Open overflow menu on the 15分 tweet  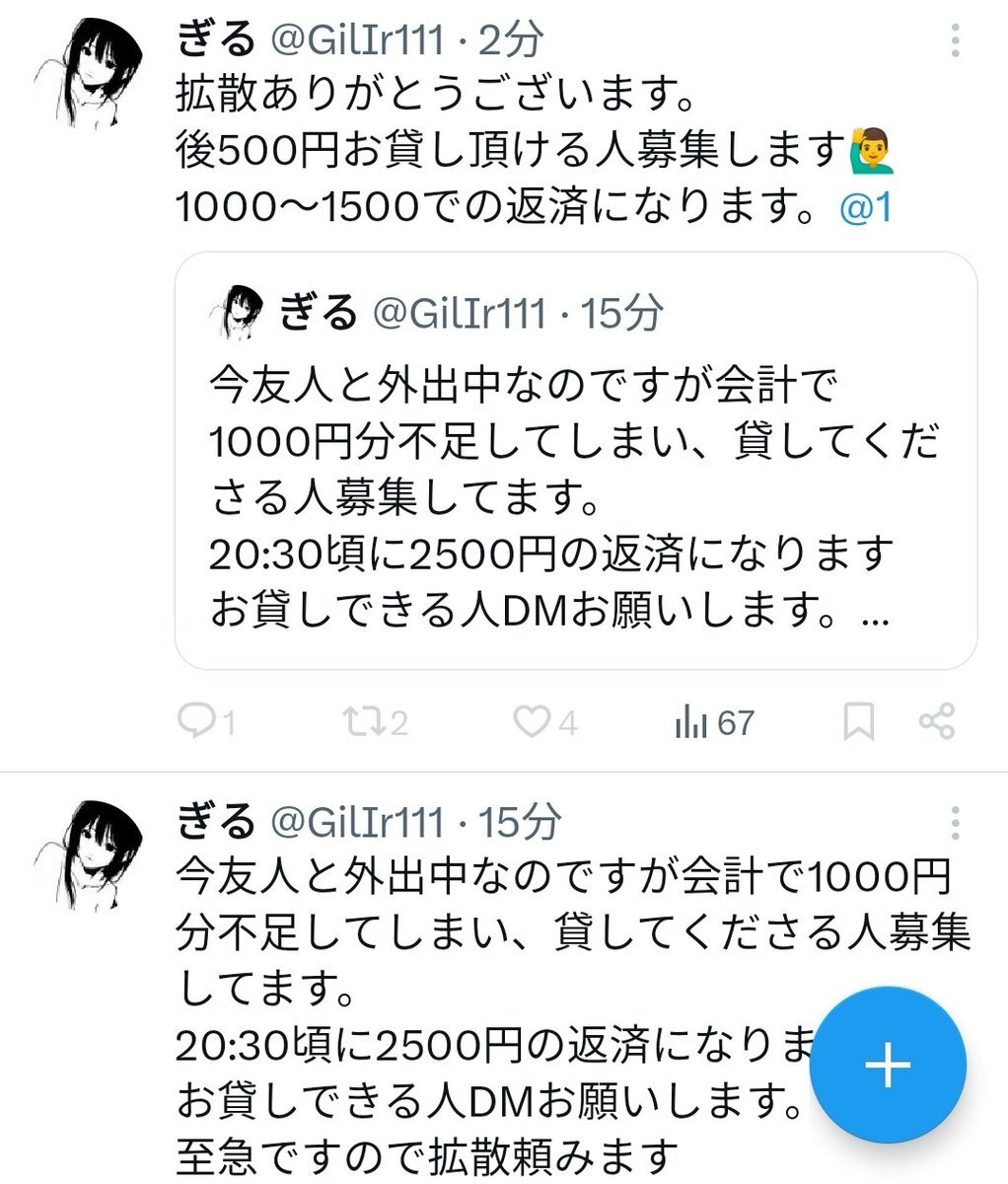[955, 821]
